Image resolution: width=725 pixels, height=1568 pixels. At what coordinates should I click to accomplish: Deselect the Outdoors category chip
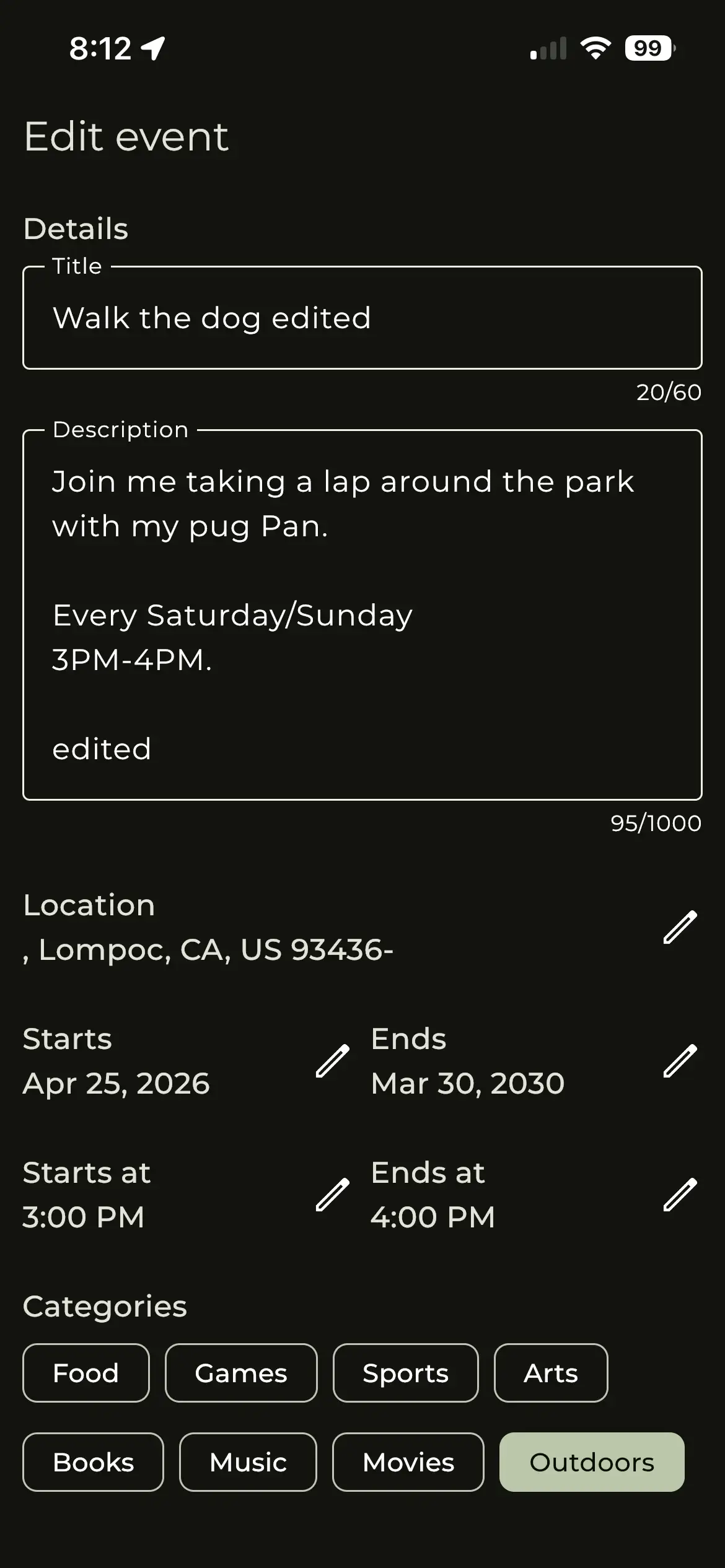tap(592, 1462)
